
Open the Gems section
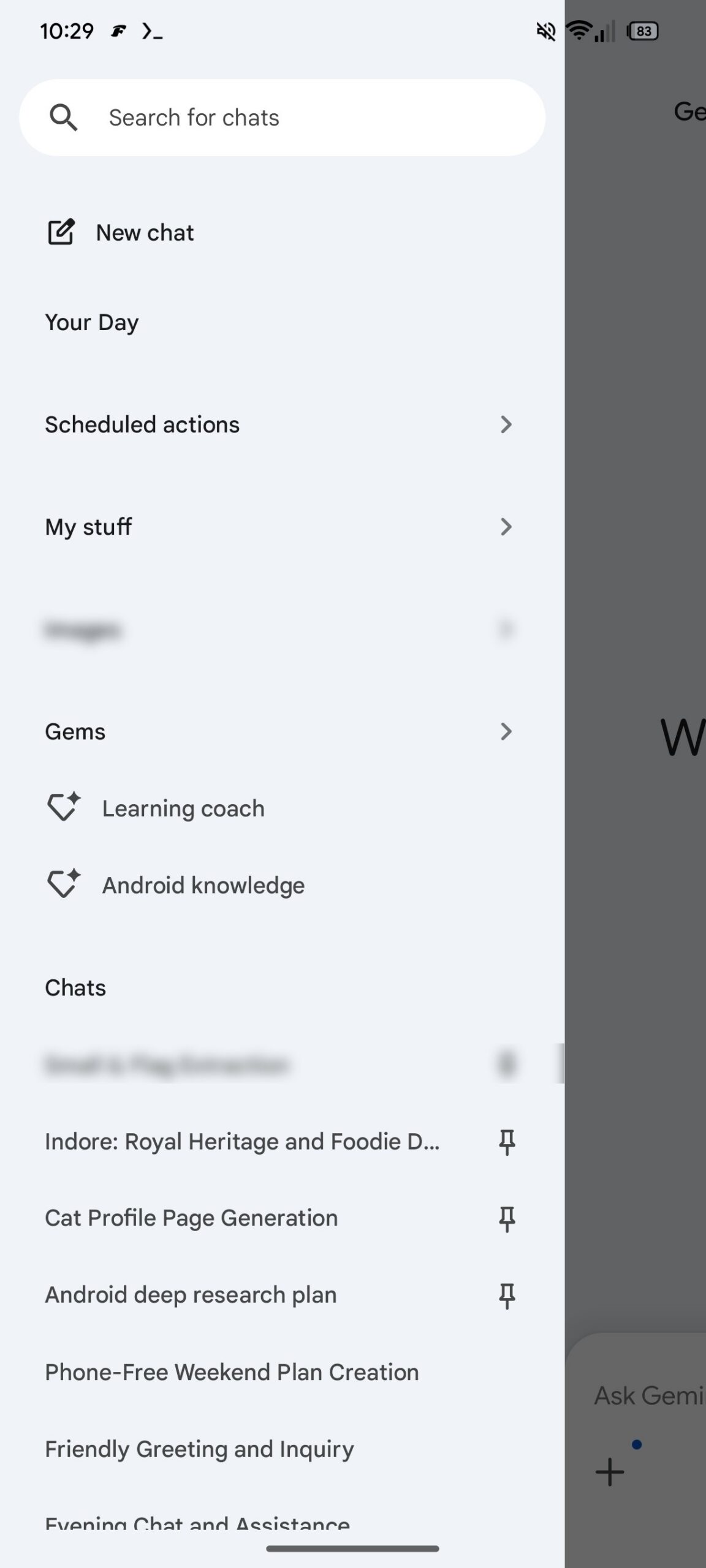[279, 731]
